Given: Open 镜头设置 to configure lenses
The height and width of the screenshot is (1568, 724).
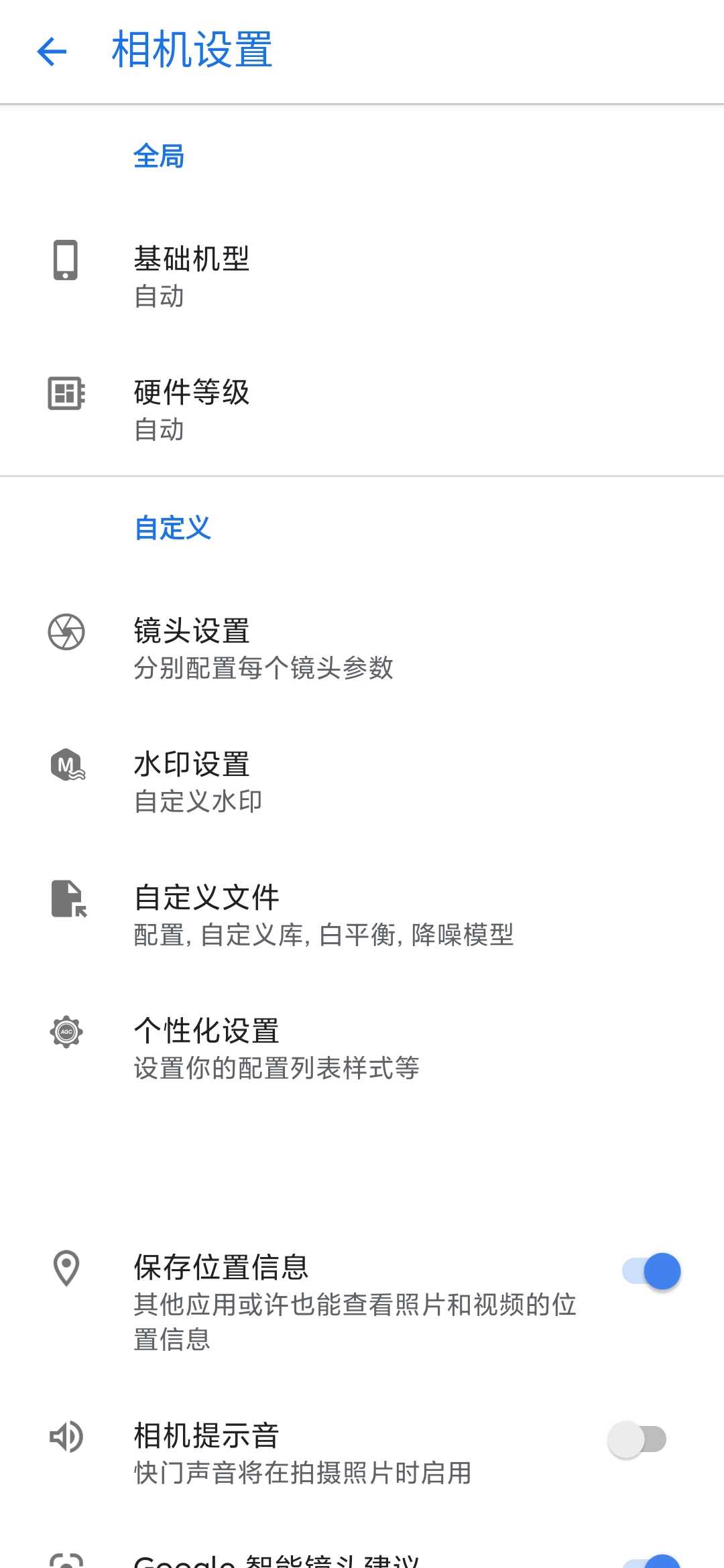Looking at the screenshot, I should pyautogui.click(x=362, y=648).
